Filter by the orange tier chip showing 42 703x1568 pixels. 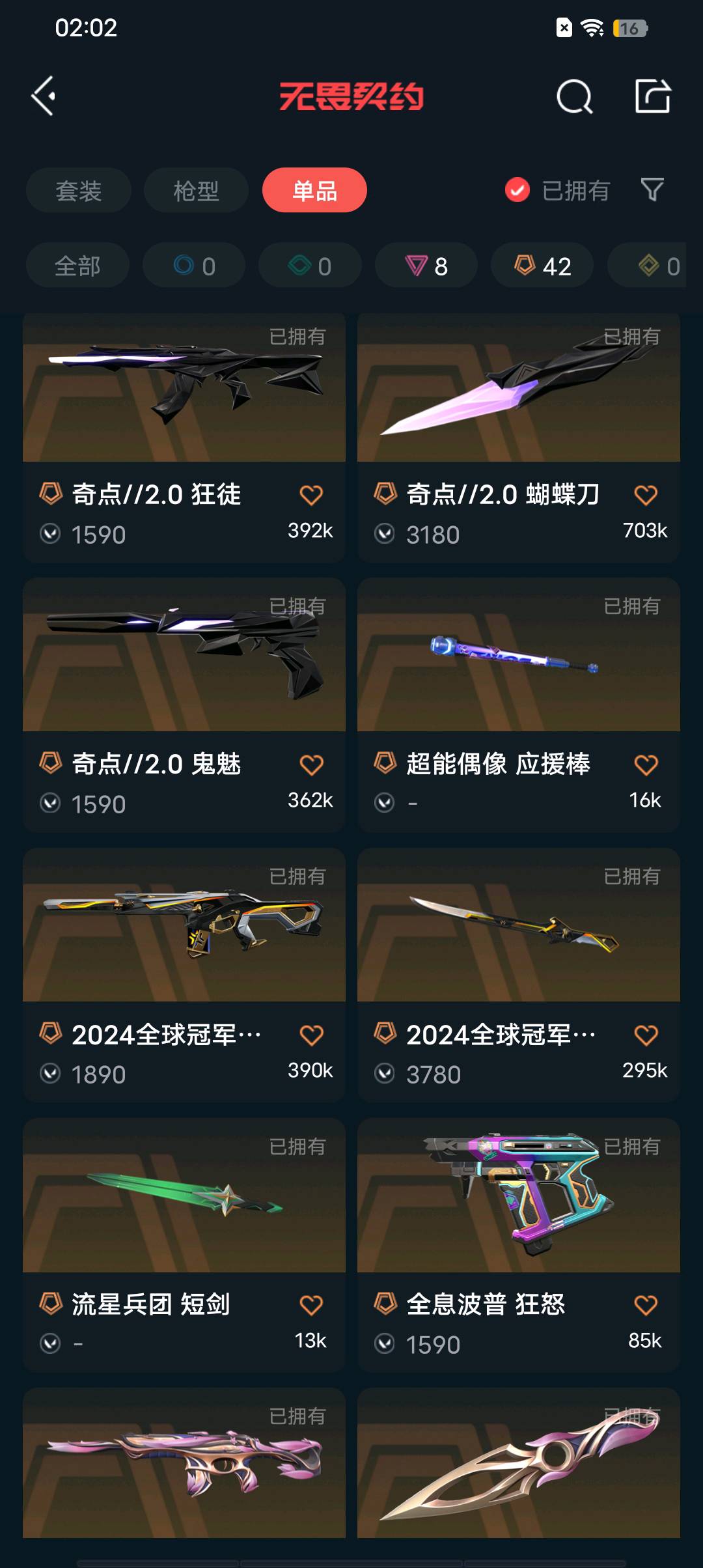[542, 266]
